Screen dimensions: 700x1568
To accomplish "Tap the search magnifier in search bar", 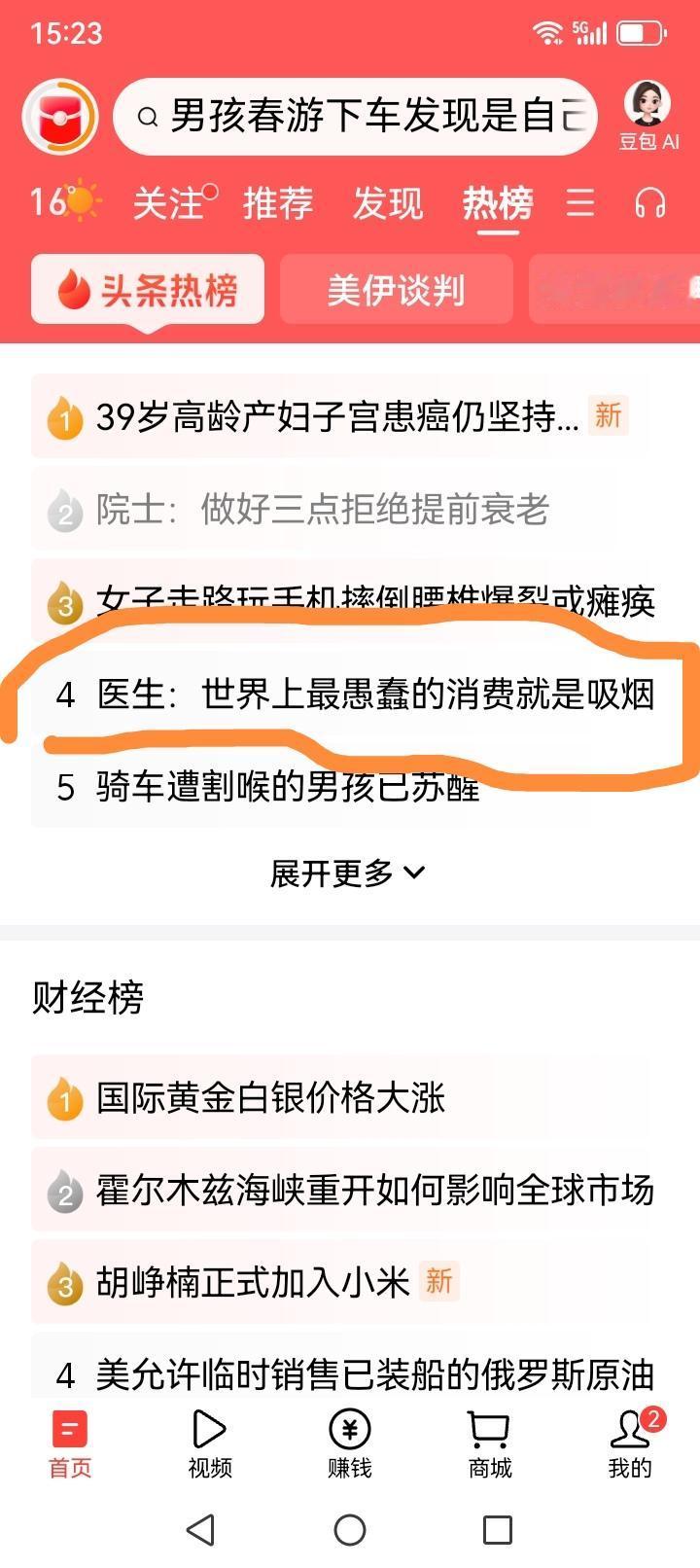I will pyautogui.click(x=148, y=116).
